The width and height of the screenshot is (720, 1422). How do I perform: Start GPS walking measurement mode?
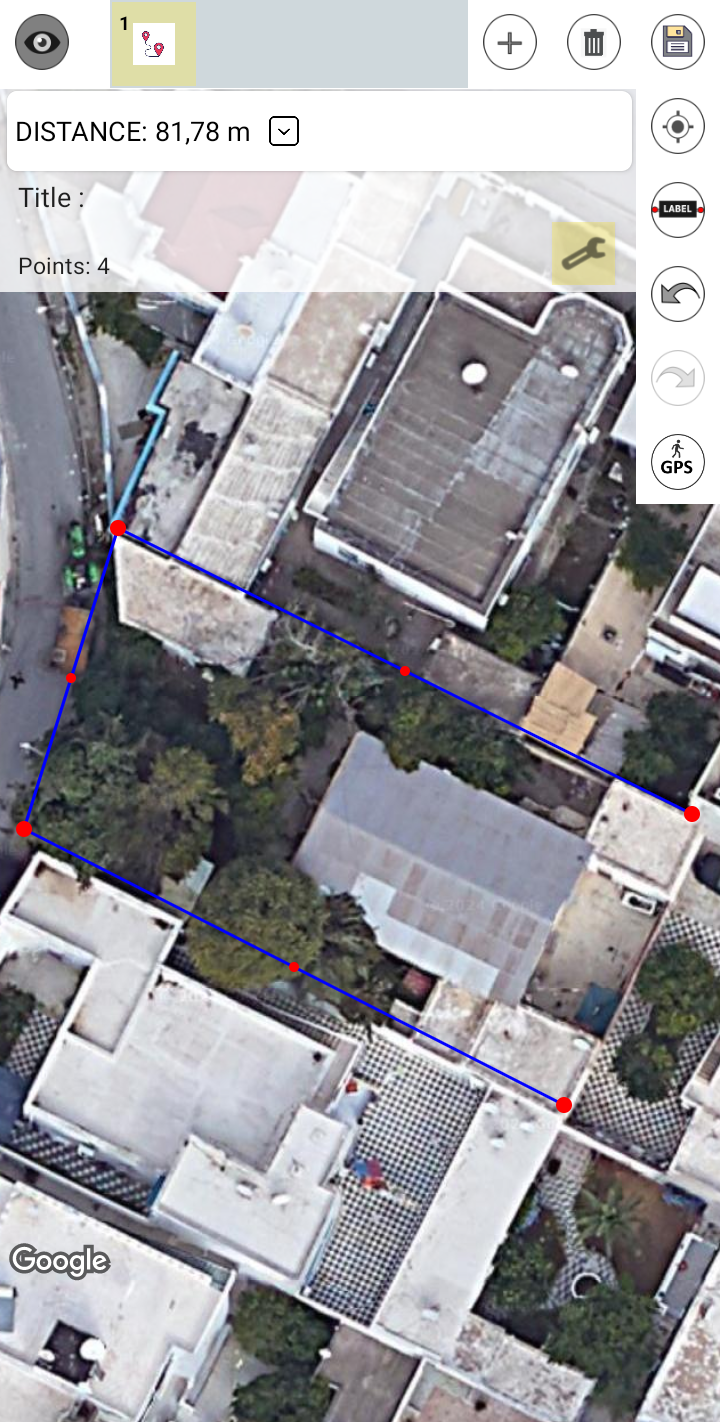pos(678,460)
